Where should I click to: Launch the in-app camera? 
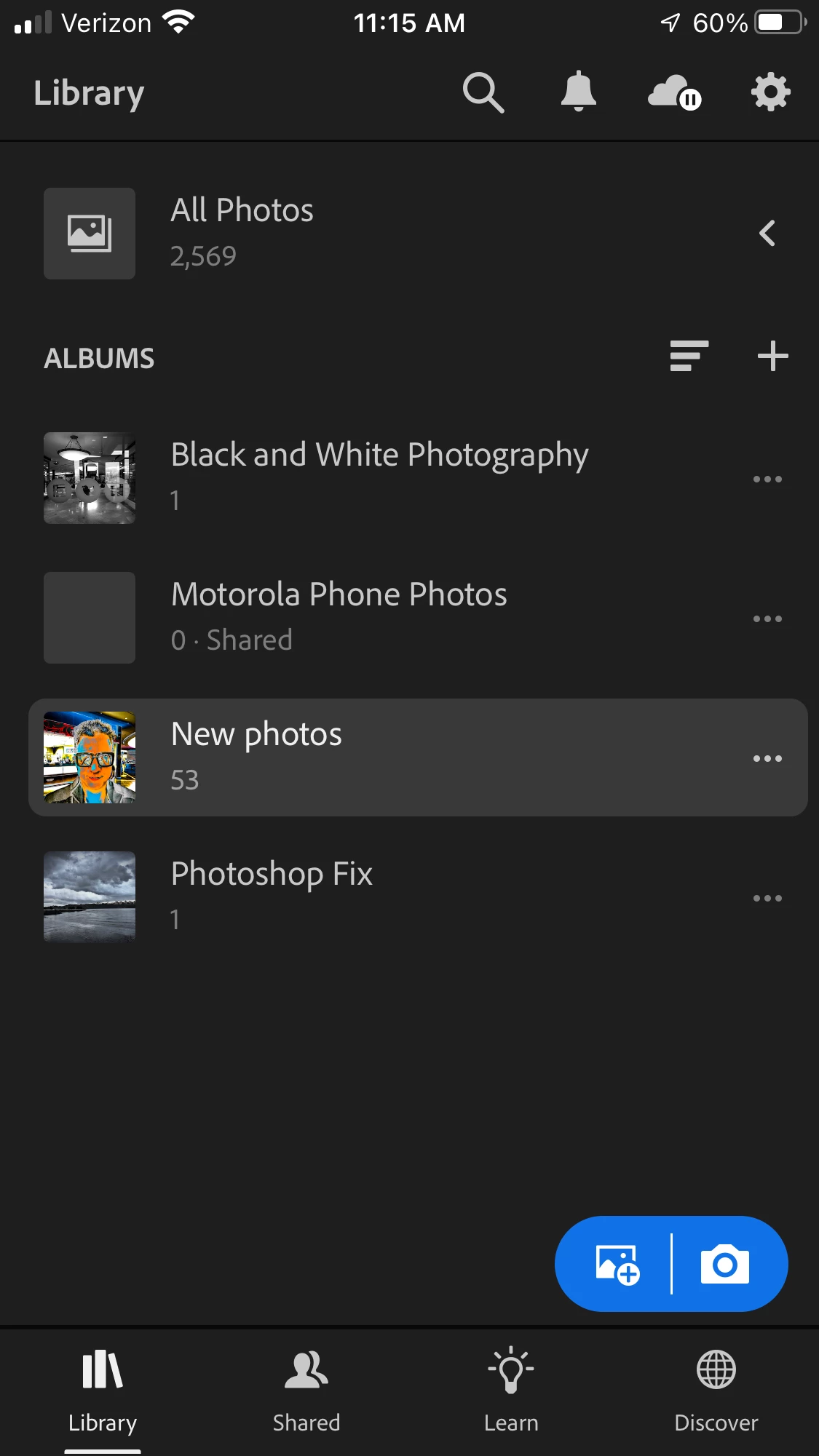pos(724,1264)
